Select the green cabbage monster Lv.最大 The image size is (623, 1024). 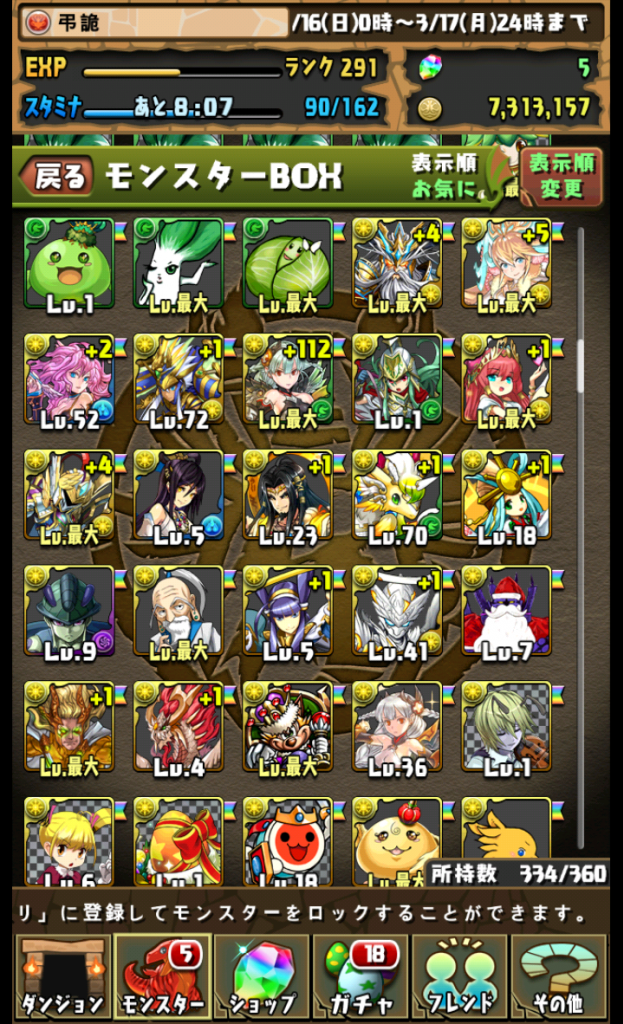(x=288, y=265)
